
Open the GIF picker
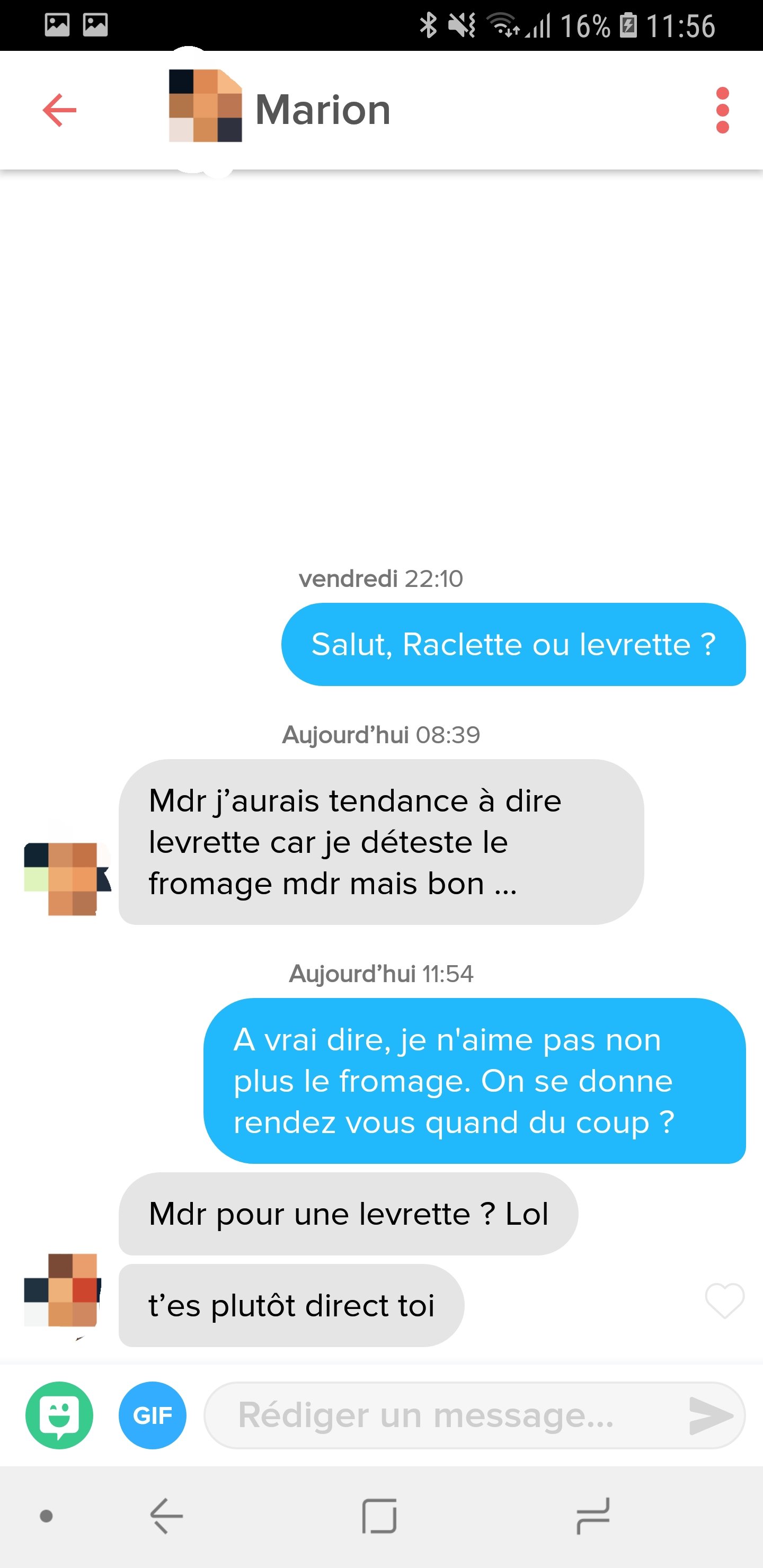pyautogui.click(x=152, y=1414)
